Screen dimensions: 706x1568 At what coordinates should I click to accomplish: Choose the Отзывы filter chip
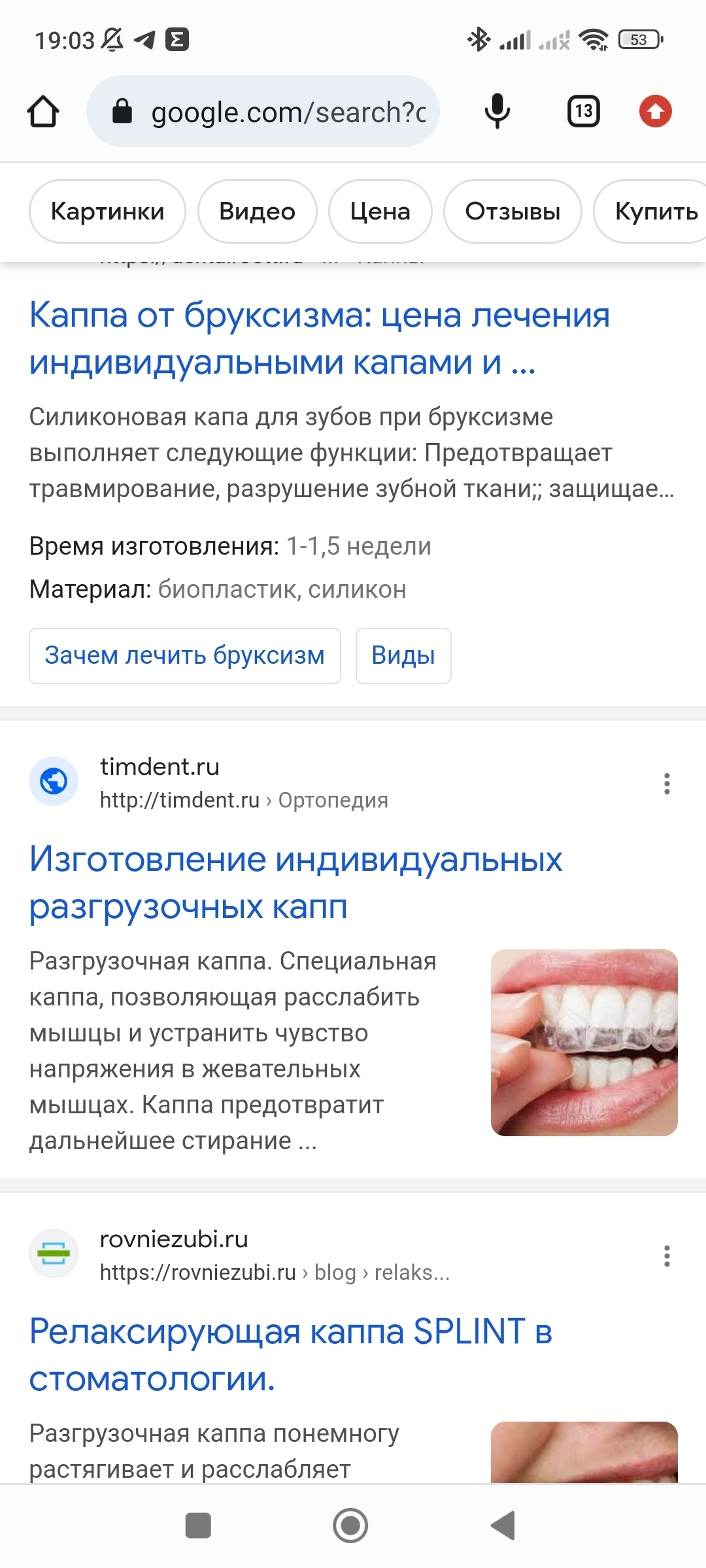click(x=513, y=212)
